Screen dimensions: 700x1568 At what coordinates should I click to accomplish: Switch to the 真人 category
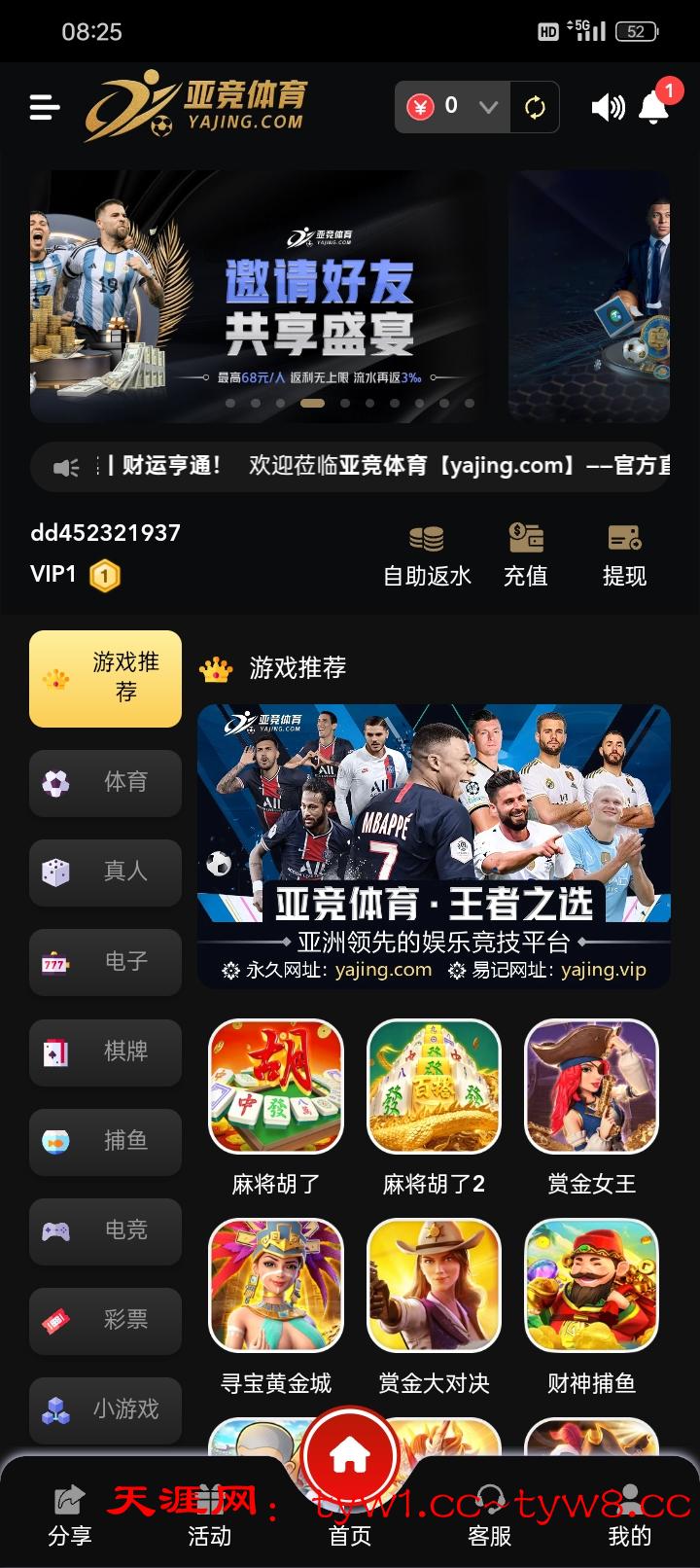coord(105,872)
